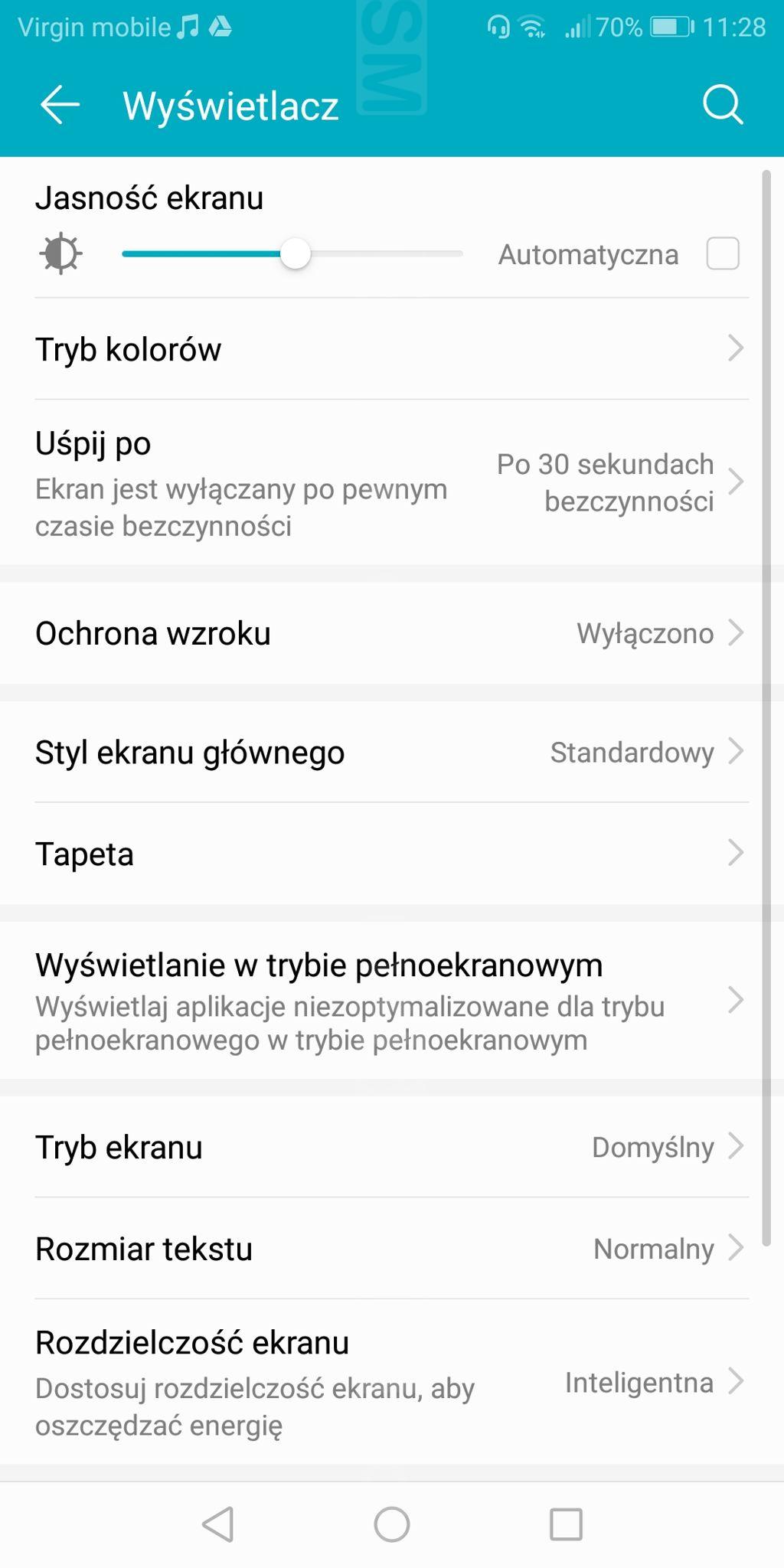Go back from Wyświetlacz settings
Viewport: 784px width, 1568px height.
coord(60,105)
